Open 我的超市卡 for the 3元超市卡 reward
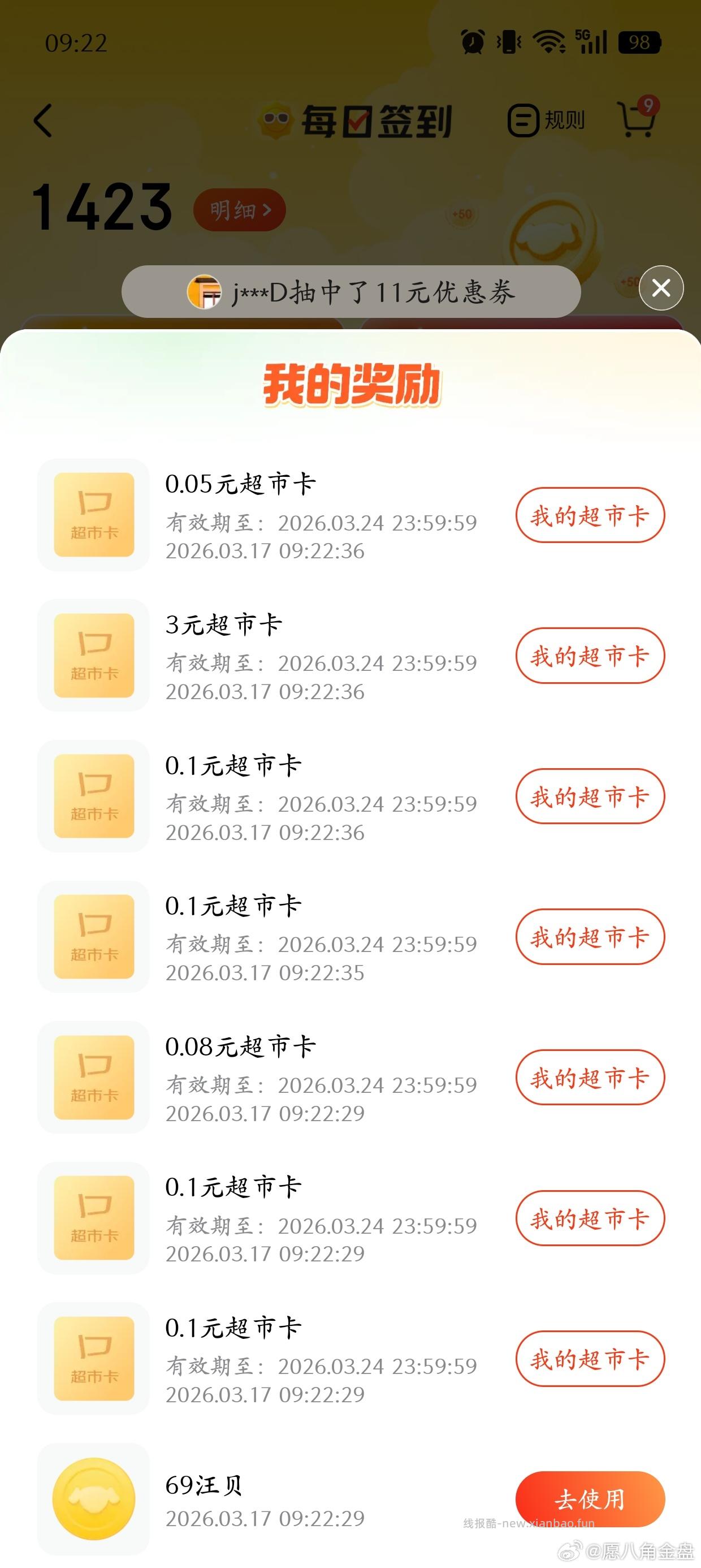This screenshot has width=701, height=1568. pyautogui.click(x=589, y=656)
